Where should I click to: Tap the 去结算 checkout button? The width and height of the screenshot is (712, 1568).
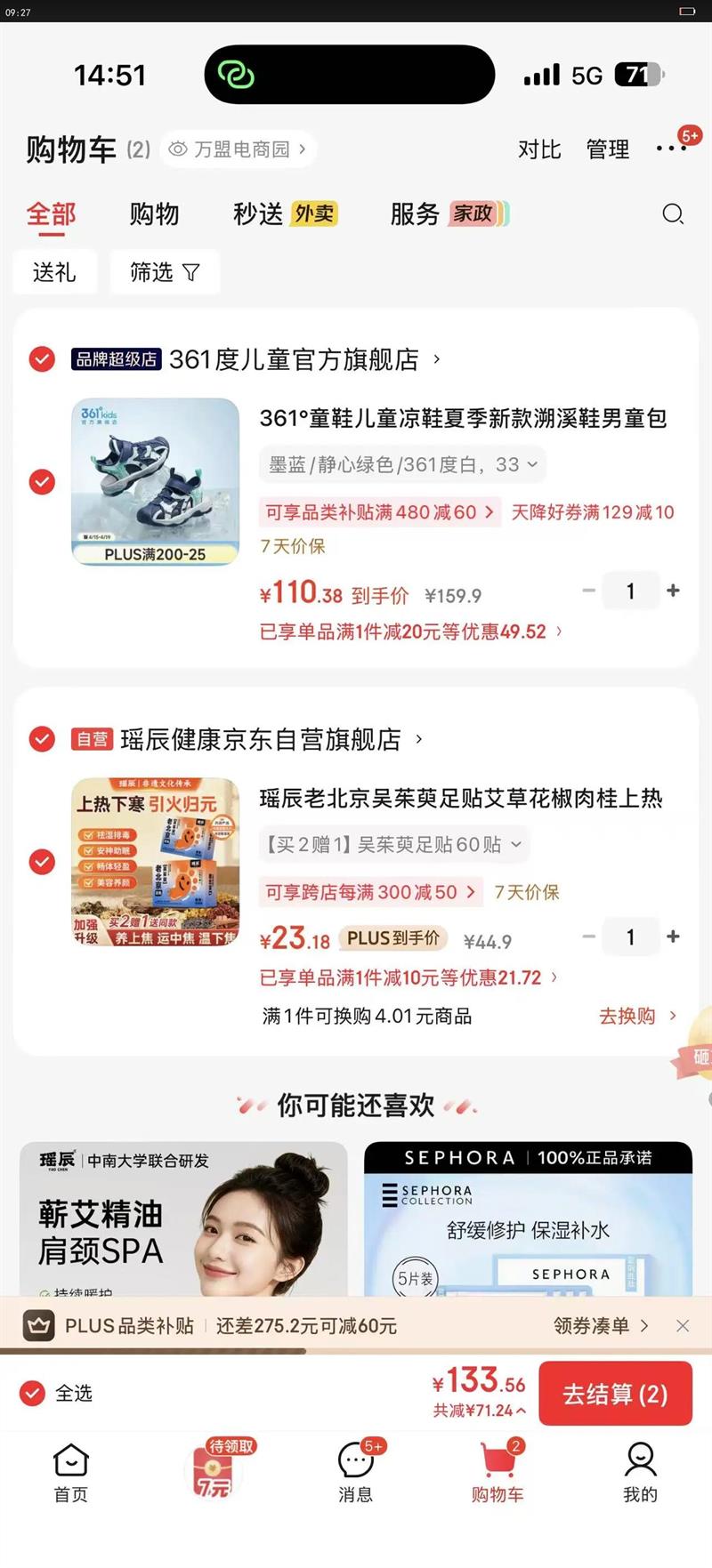[x=616, y=1393]
